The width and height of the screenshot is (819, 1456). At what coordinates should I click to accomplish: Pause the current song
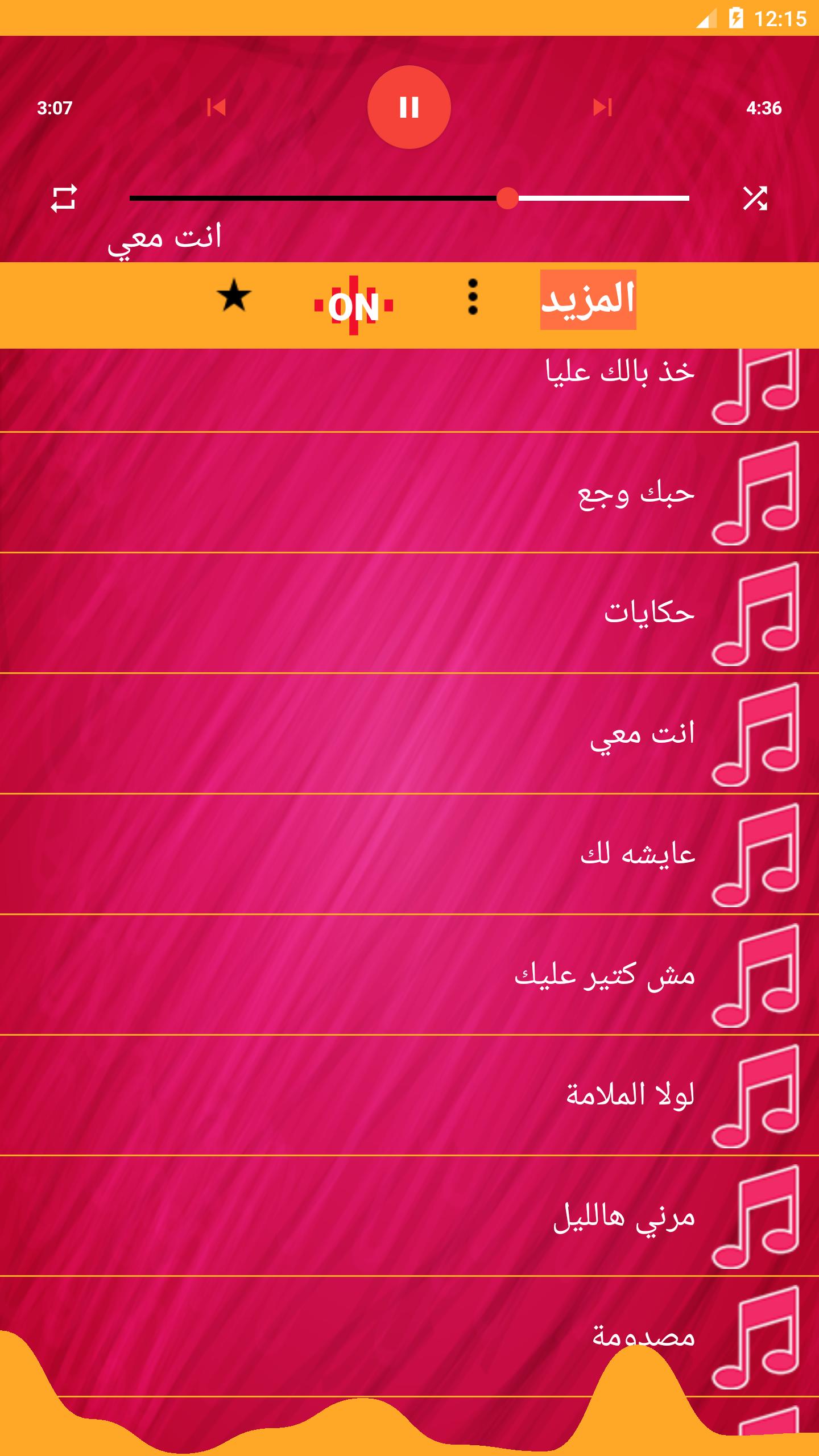coord(409,107)
